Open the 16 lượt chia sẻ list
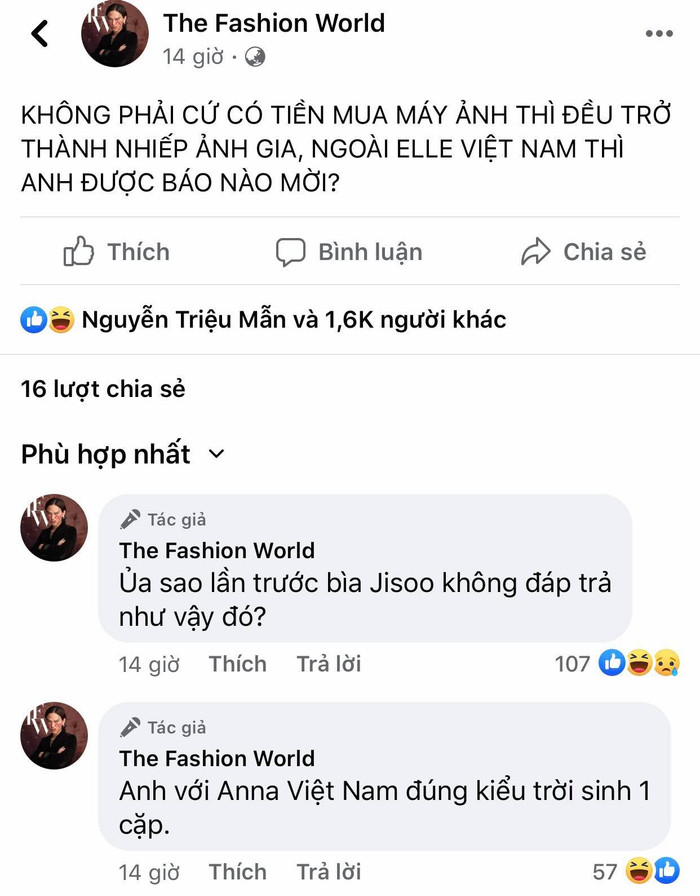The height and width of the screenshot is (896, 700). coord(103,389)
